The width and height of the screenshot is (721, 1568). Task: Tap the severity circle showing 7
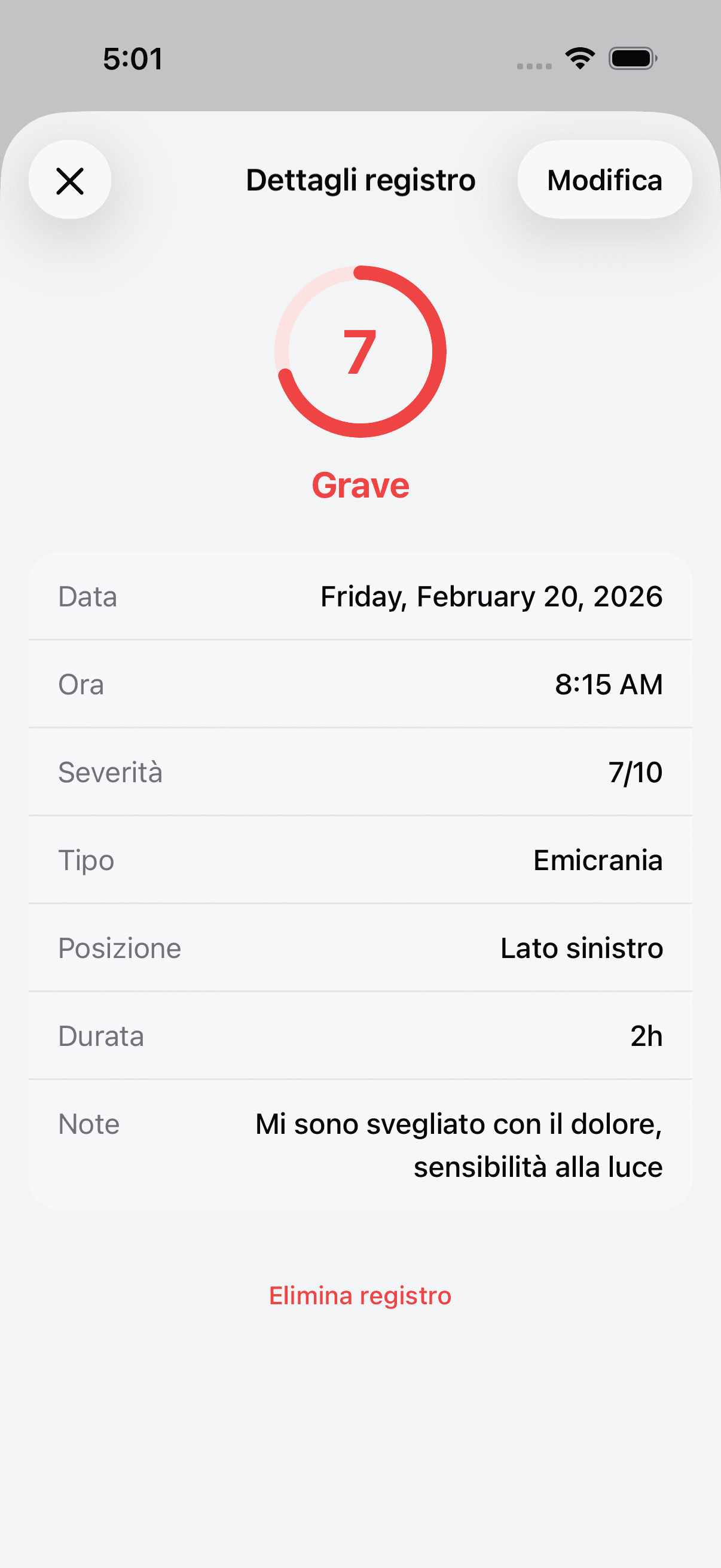click(360, 352)
